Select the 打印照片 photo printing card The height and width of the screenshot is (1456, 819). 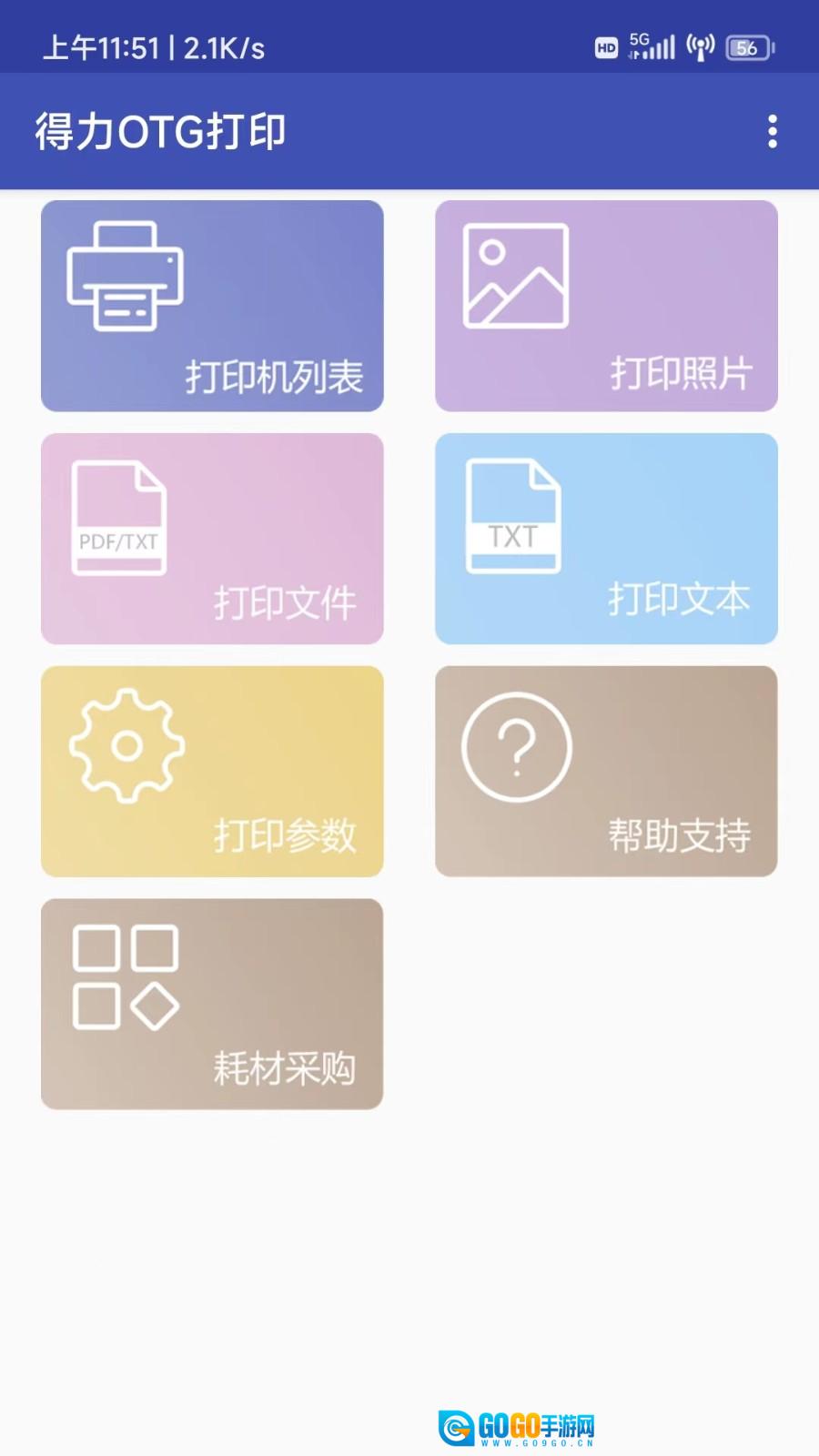[x=606, y=306]
